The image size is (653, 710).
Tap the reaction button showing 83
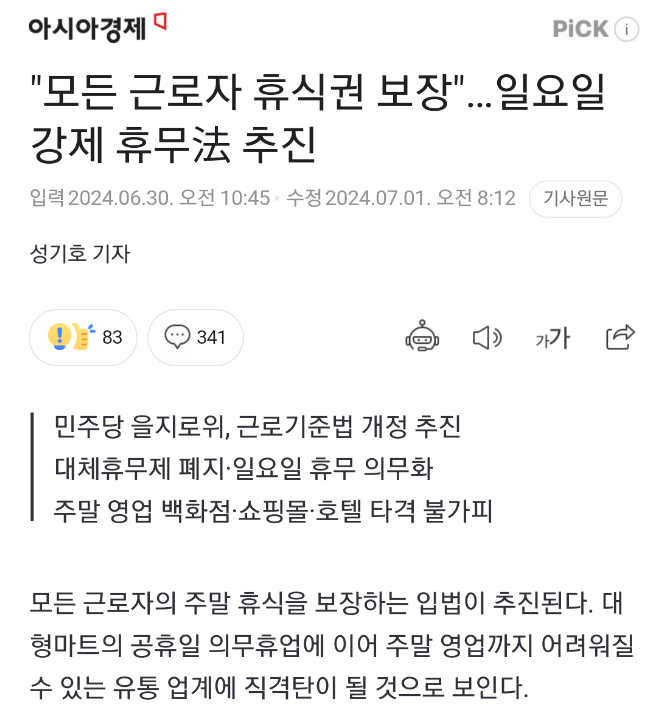83,337
